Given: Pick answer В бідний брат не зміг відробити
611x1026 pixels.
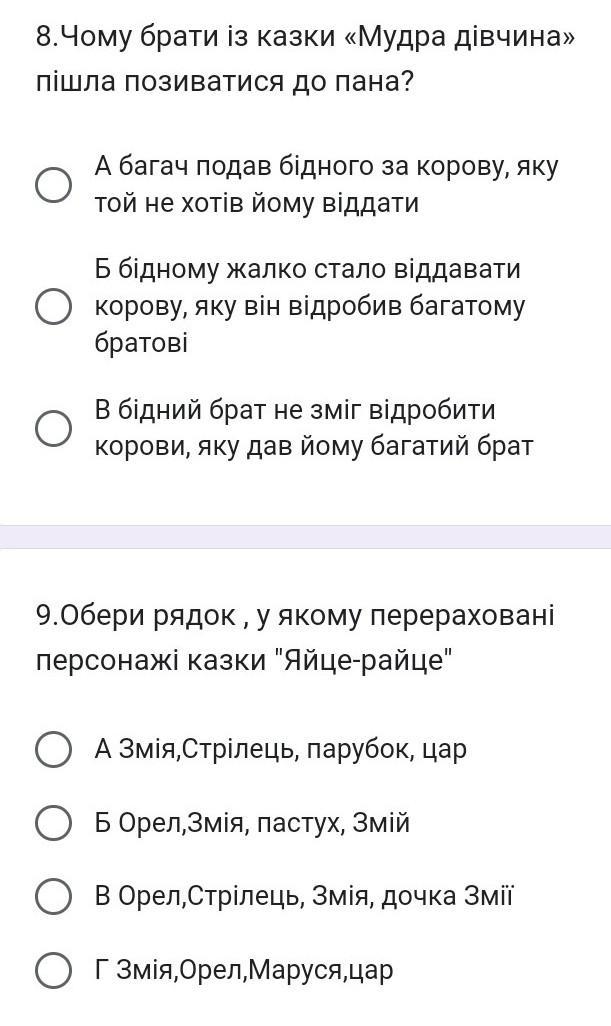Looking at the screenshot, I should click(x=53, y=429).
